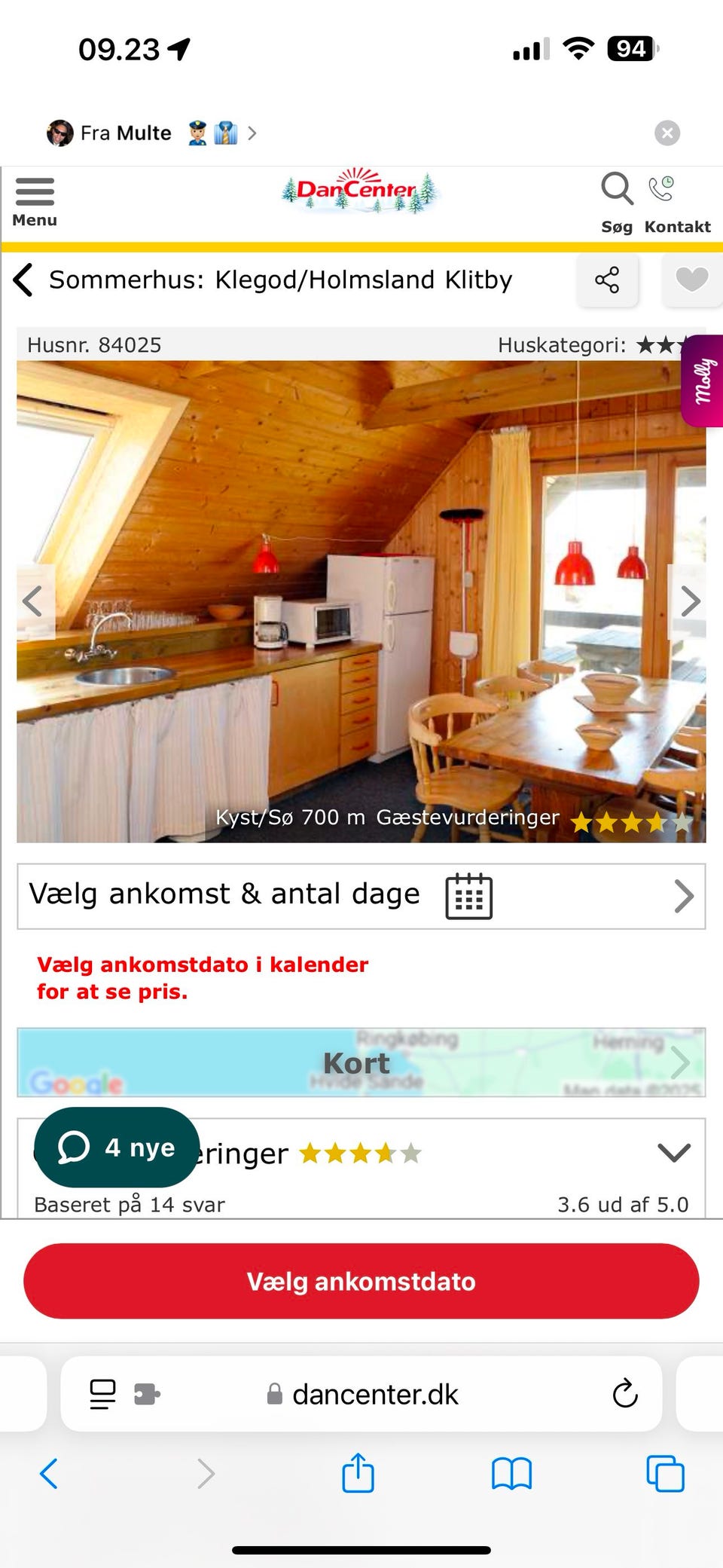Go back with previous photo arrow

pyautogui.click(x=33, y=601)
